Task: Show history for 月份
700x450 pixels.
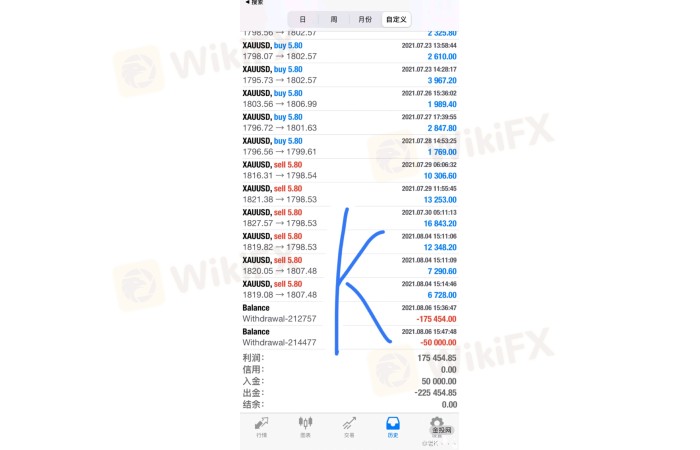Action: click(x=364, y=19)
